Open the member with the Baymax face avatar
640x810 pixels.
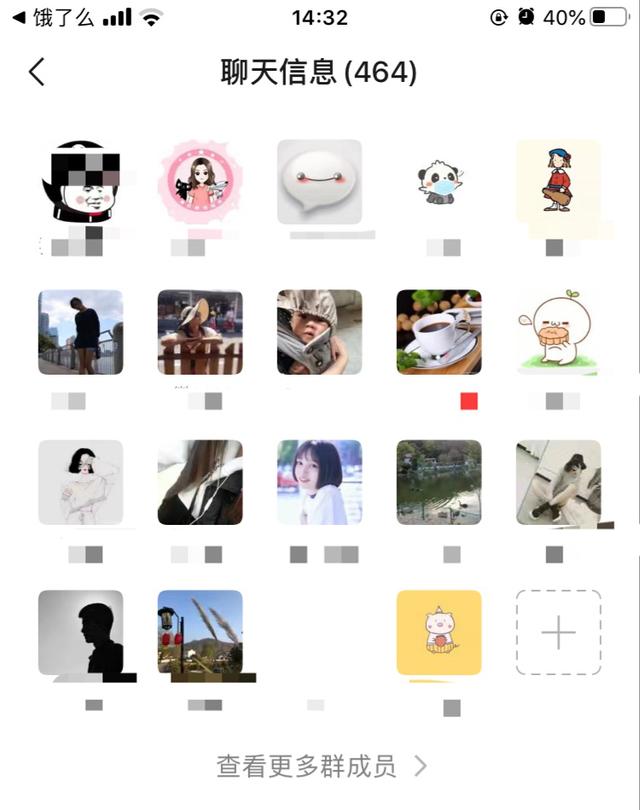[x=319, y=182]
